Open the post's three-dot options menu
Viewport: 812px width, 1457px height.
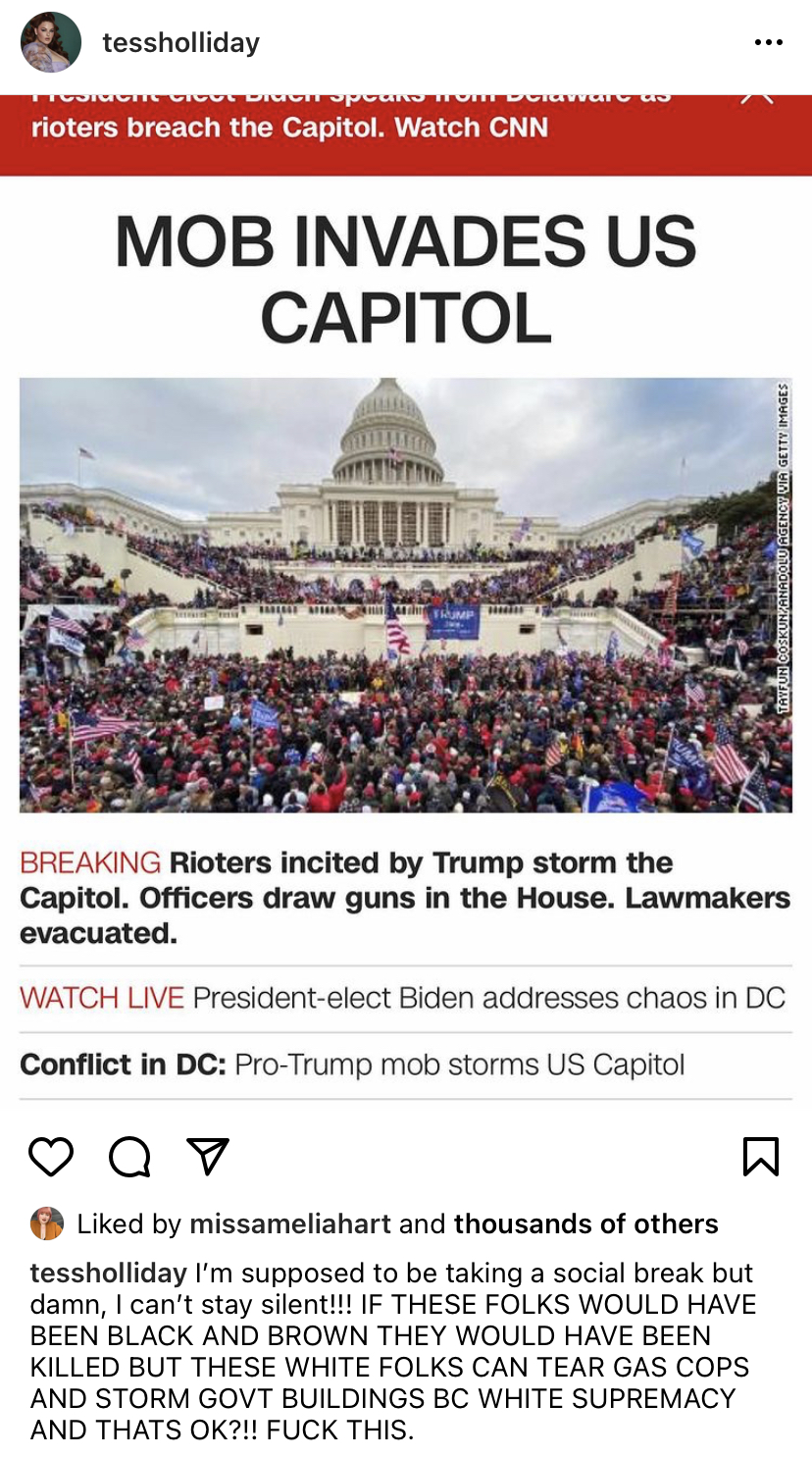coord(768,42)
